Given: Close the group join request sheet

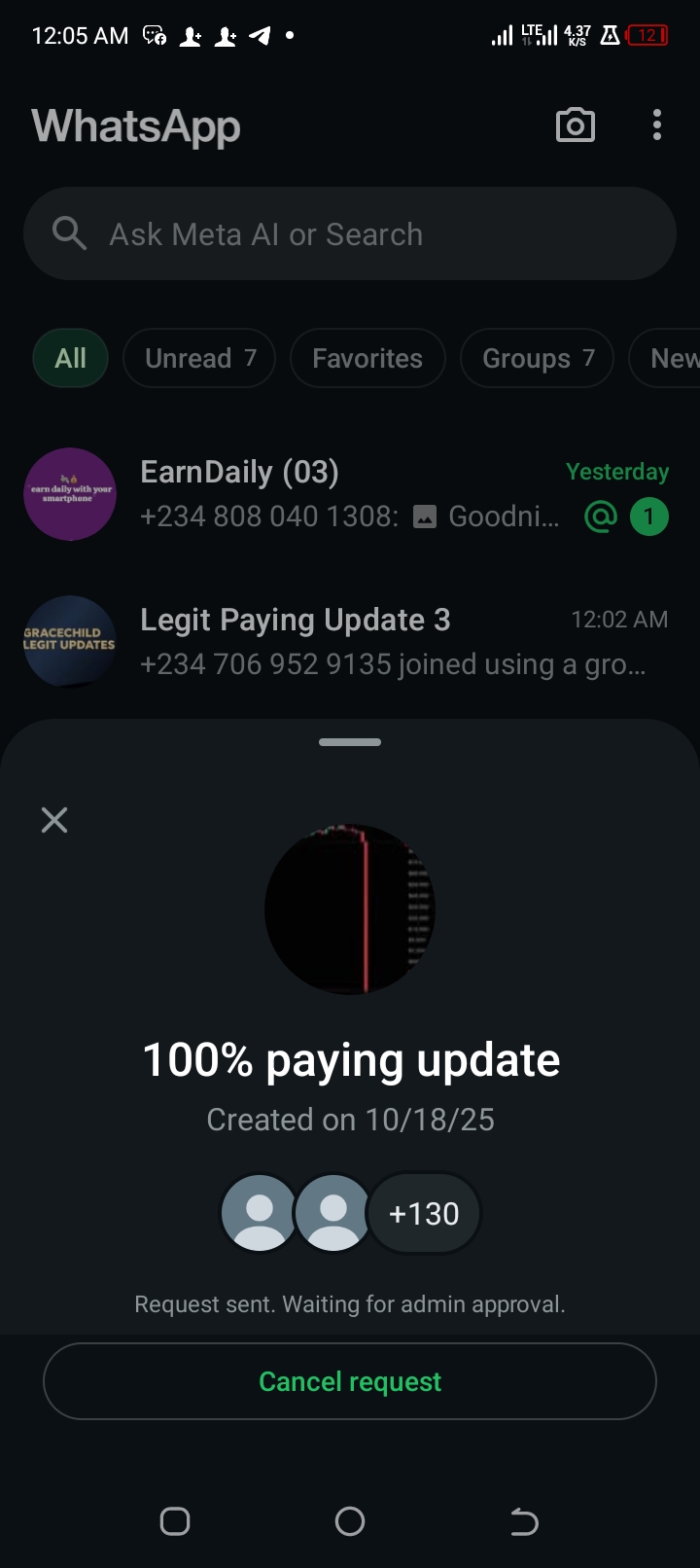Looking at the screenshot, I should coord(54,820).
